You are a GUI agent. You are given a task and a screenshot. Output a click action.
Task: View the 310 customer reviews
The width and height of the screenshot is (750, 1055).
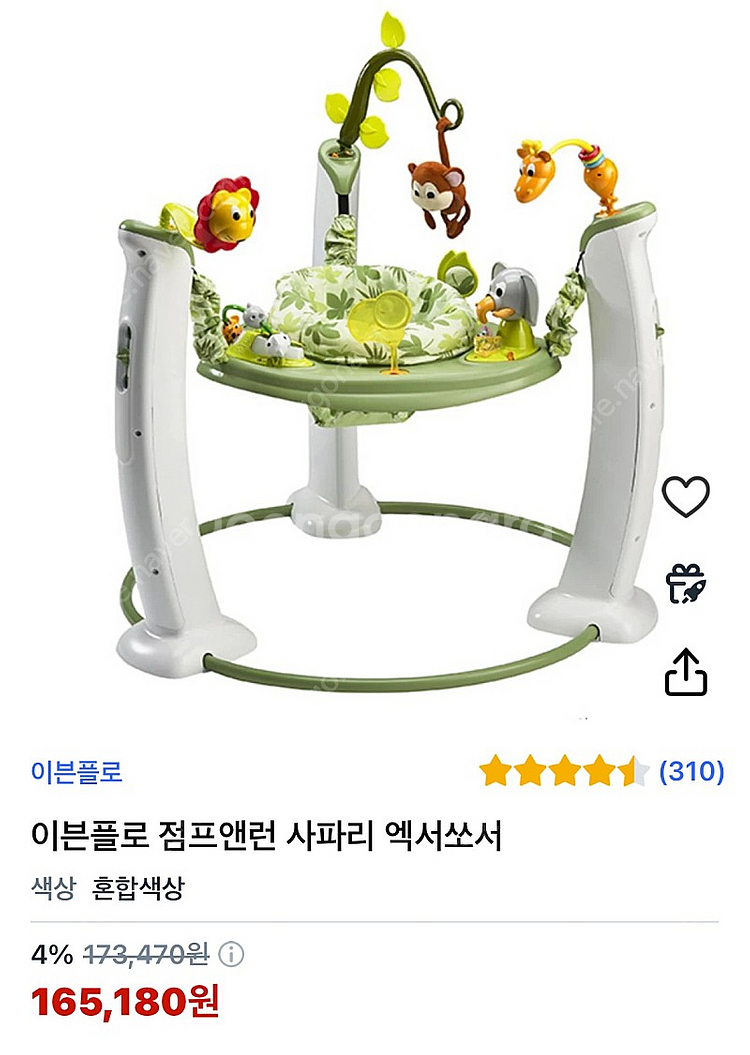click(692, 771)
